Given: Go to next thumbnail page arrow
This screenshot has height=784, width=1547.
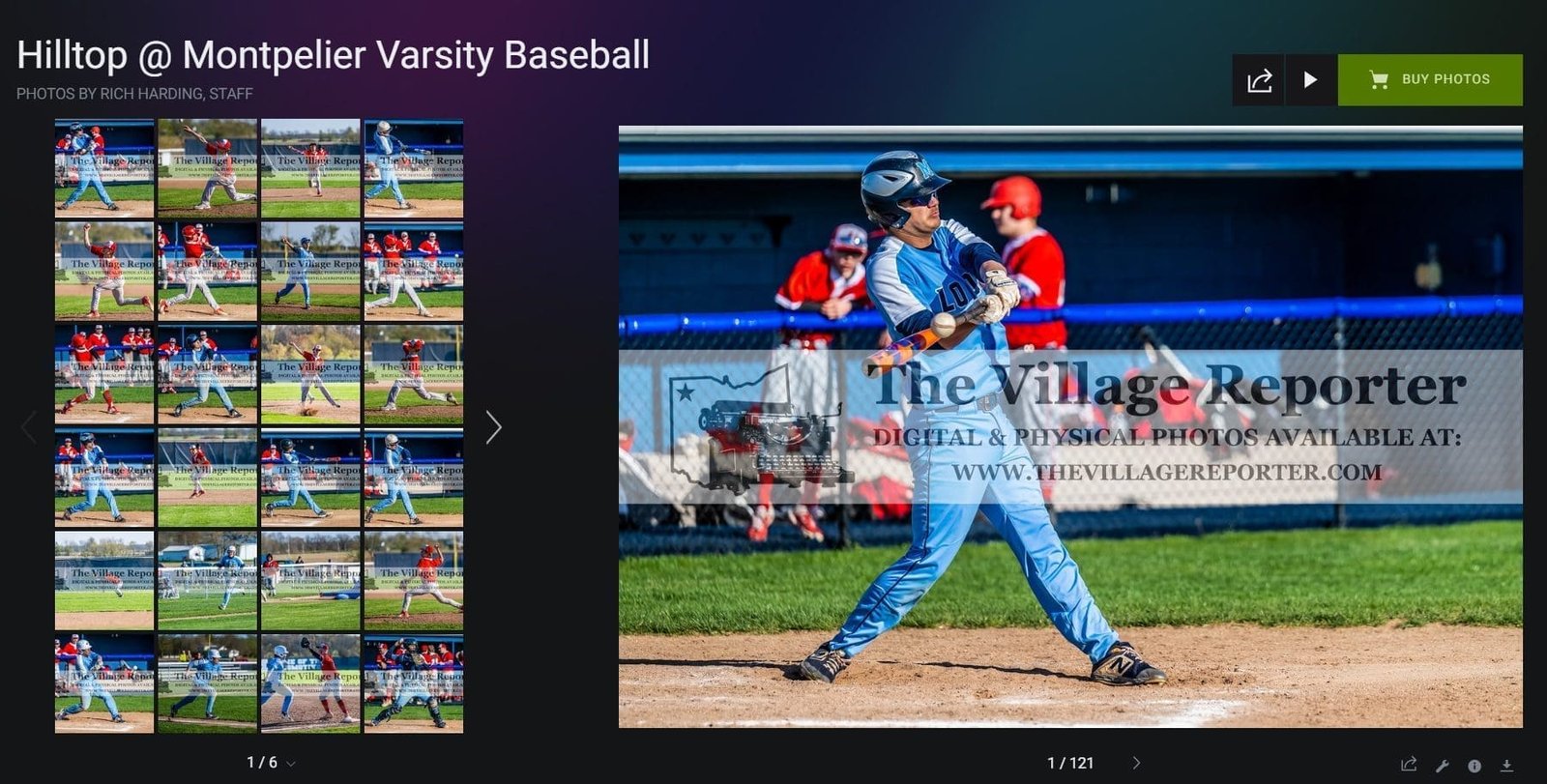Looking at the screenshot, I should [x=493, y=427].
